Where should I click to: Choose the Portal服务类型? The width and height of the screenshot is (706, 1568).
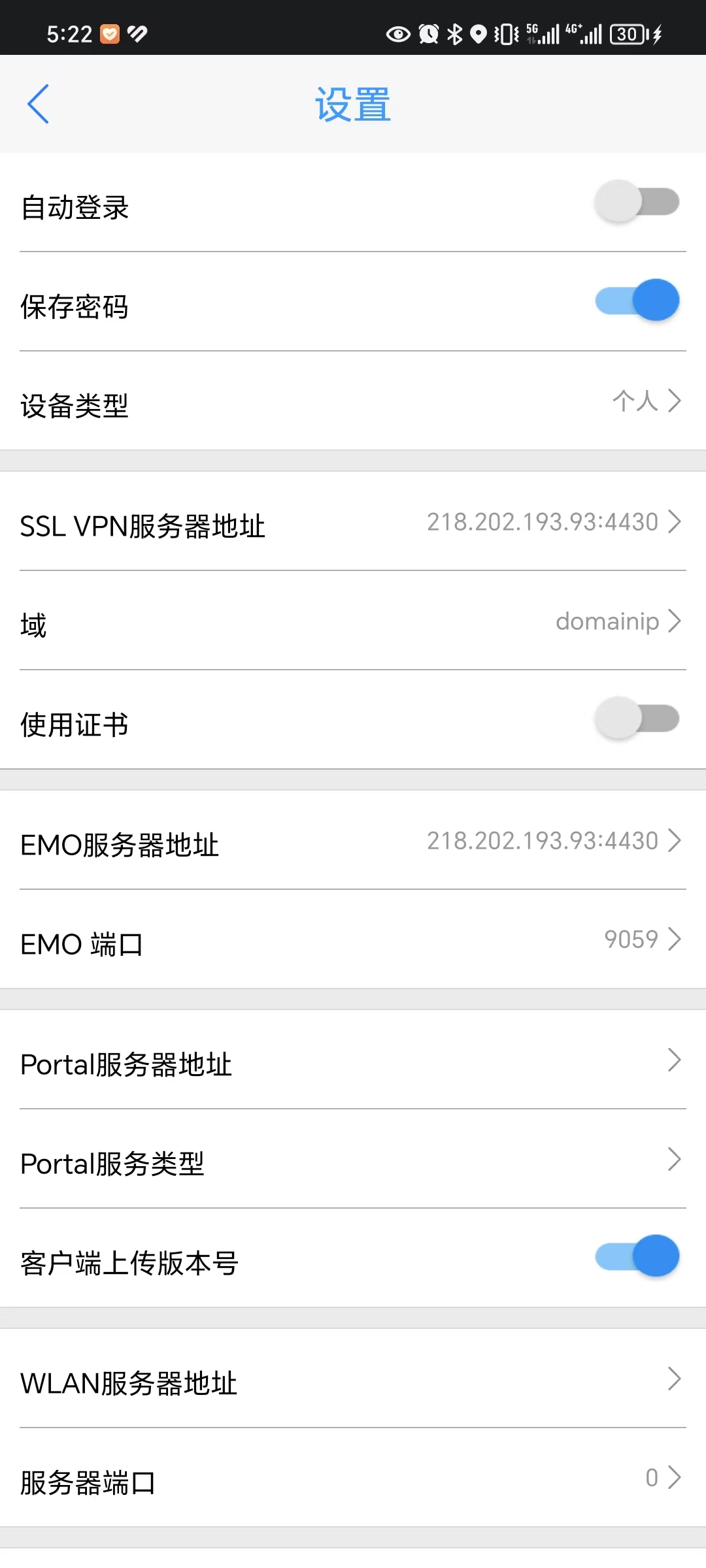[353, 1160]
